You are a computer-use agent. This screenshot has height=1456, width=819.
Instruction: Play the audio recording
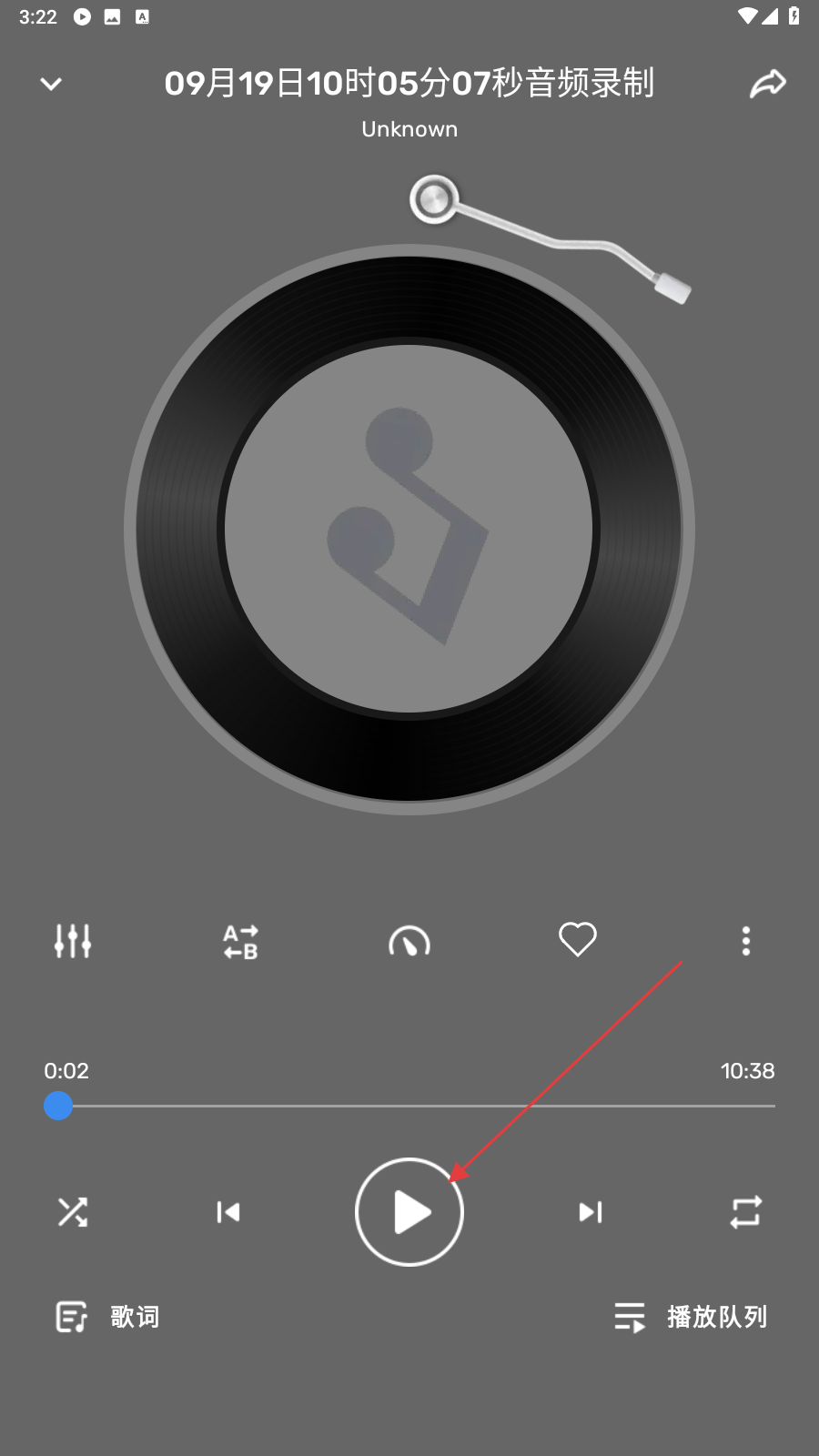(409, 1212)
